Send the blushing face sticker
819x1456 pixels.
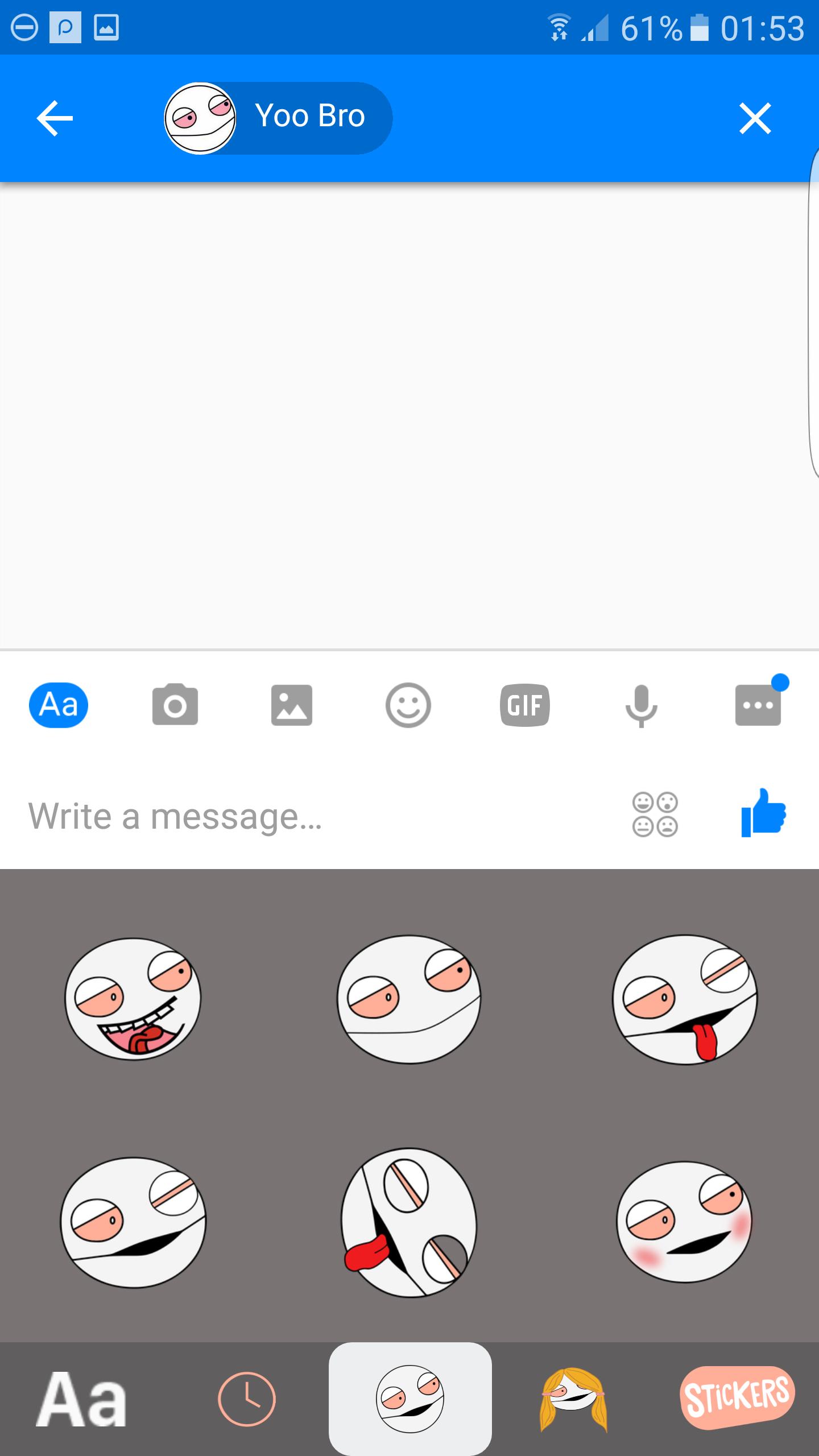click(685, 1222)
